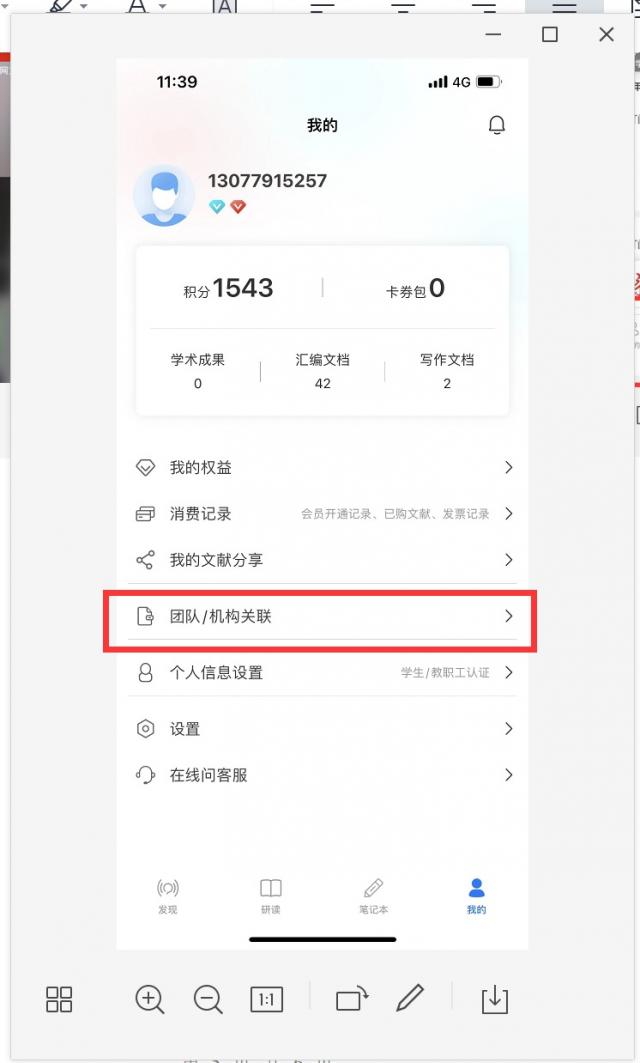The width and height of the screenshot is (640, 1063).
Task: Zoom in on the image
Action: point(150,1000)
